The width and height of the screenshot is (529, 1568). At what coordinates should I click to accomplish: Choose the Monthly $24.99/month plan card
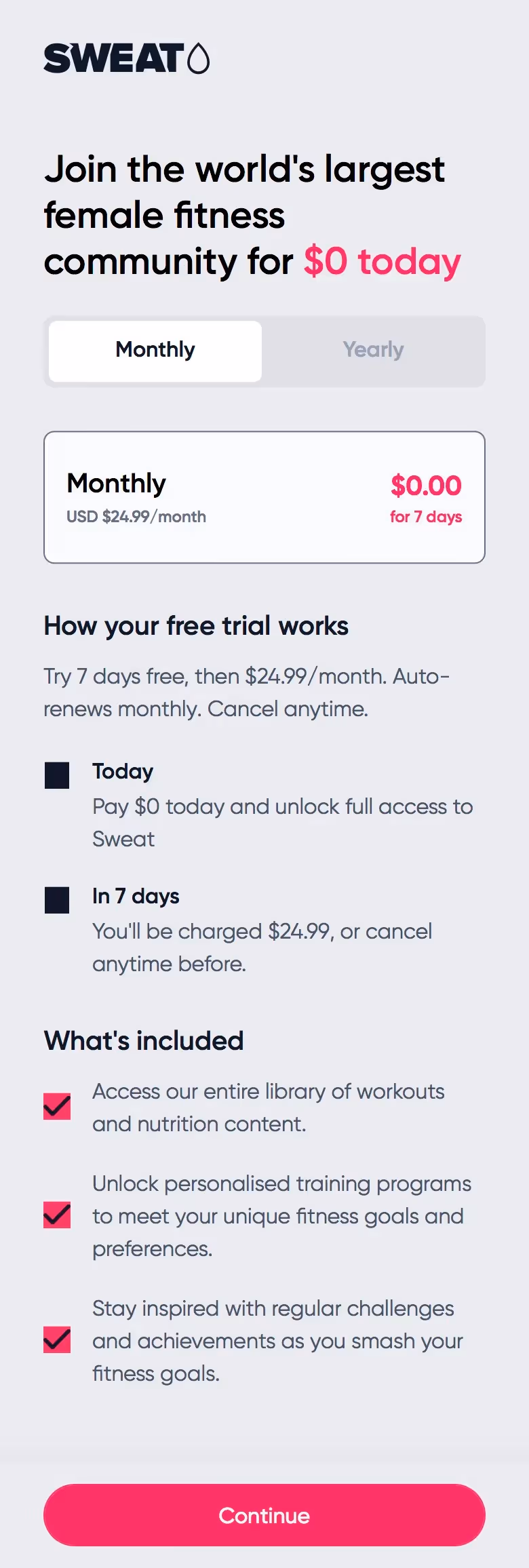264,497
